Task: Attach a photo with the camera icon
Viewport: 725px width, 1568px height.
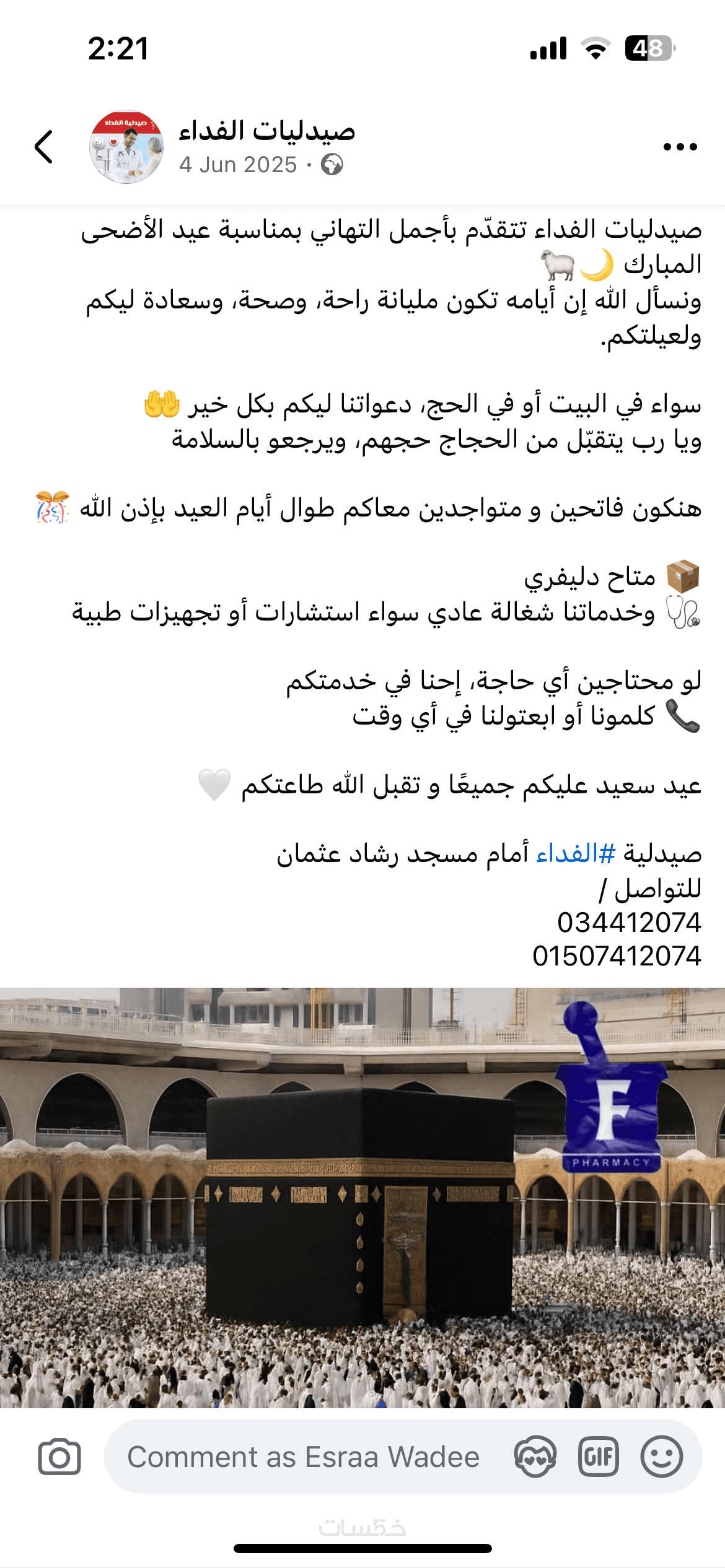Action: (59, 1457)
